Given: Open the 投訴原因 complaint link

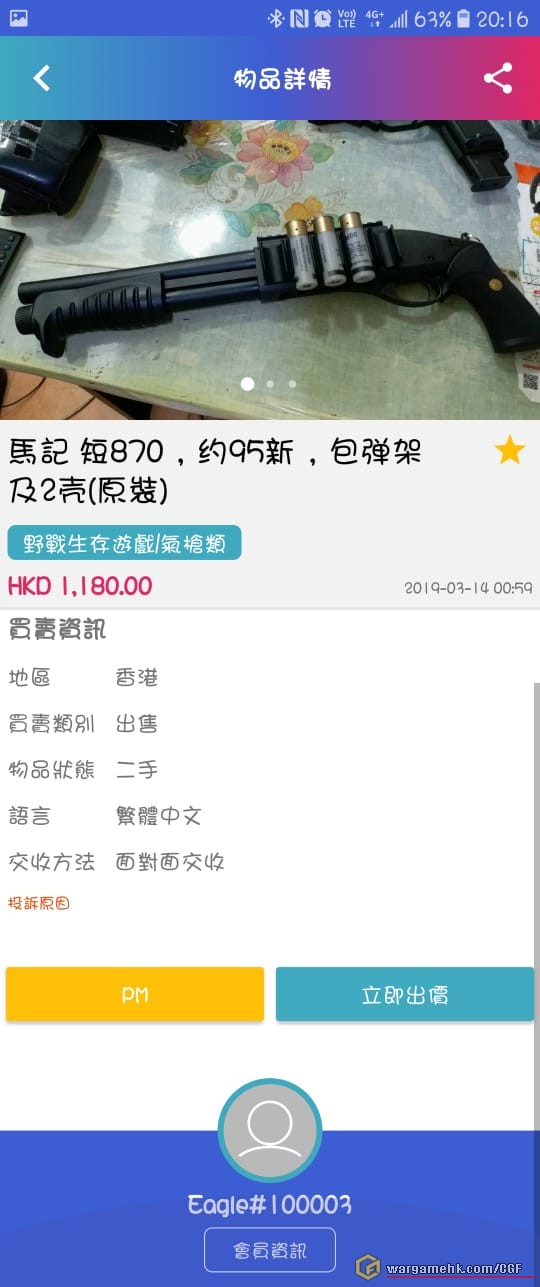Looking at the screenshot, I should 39,903.
